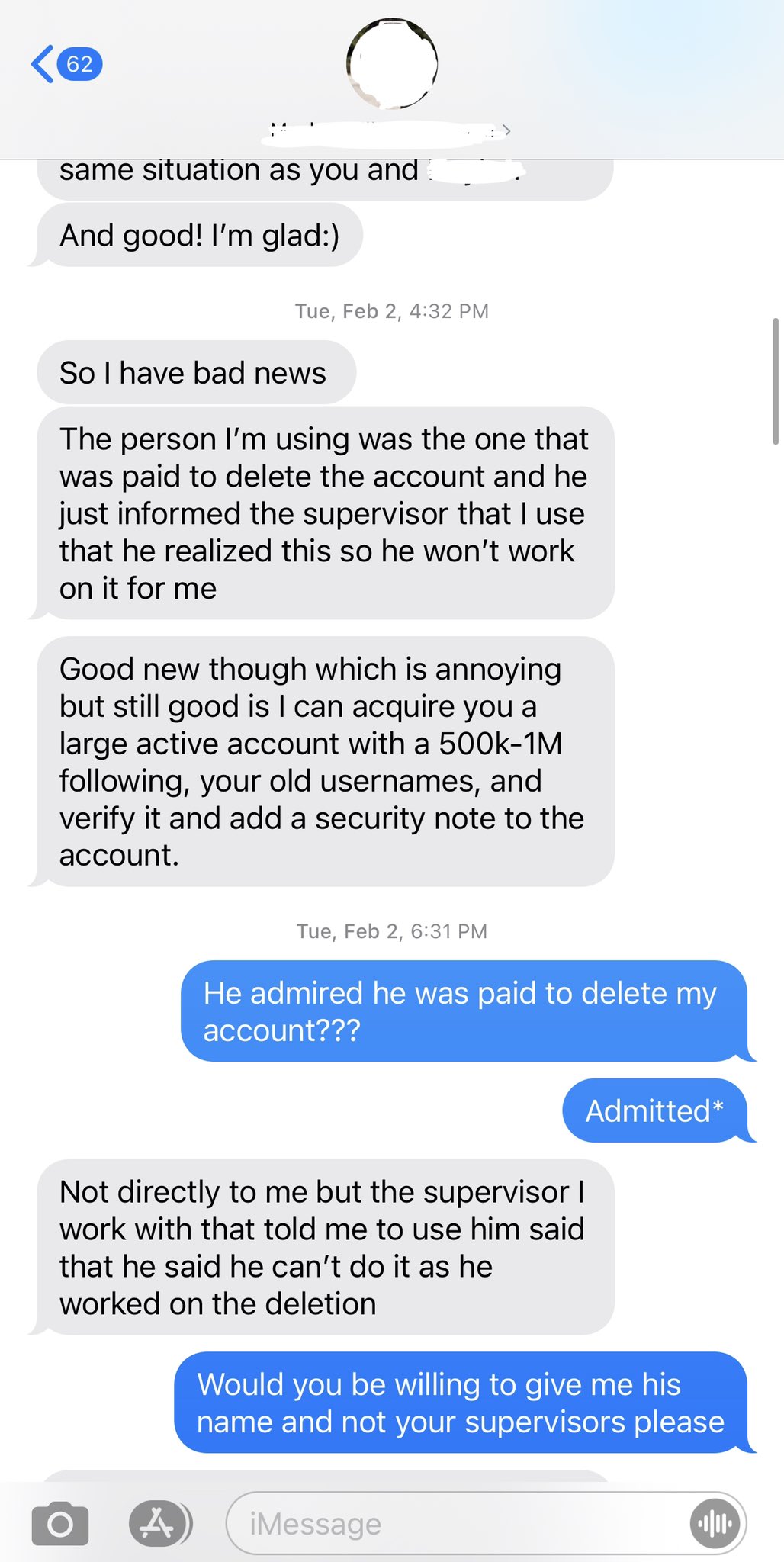Tap the iMessage text field
The width and height of the screenshot is (784, 1562).
(x=458, y=1524)
